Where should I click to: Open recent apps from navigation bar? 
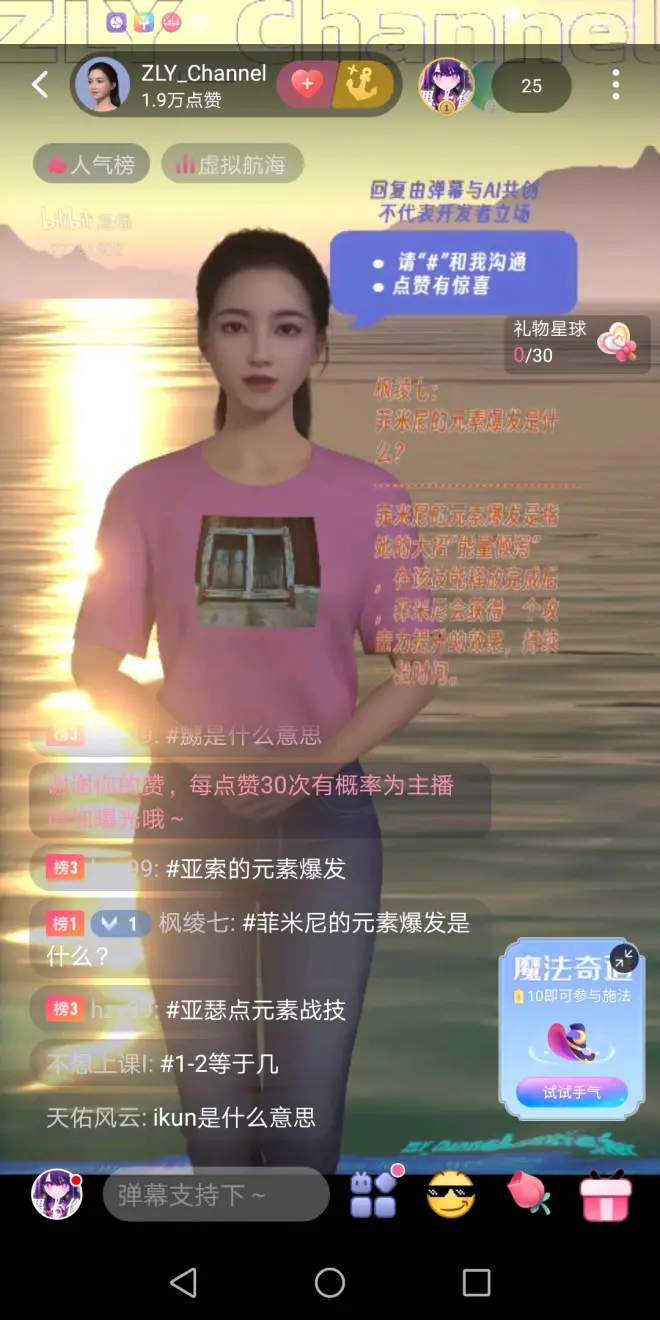pyautogui.click(x=476, y=1282)
